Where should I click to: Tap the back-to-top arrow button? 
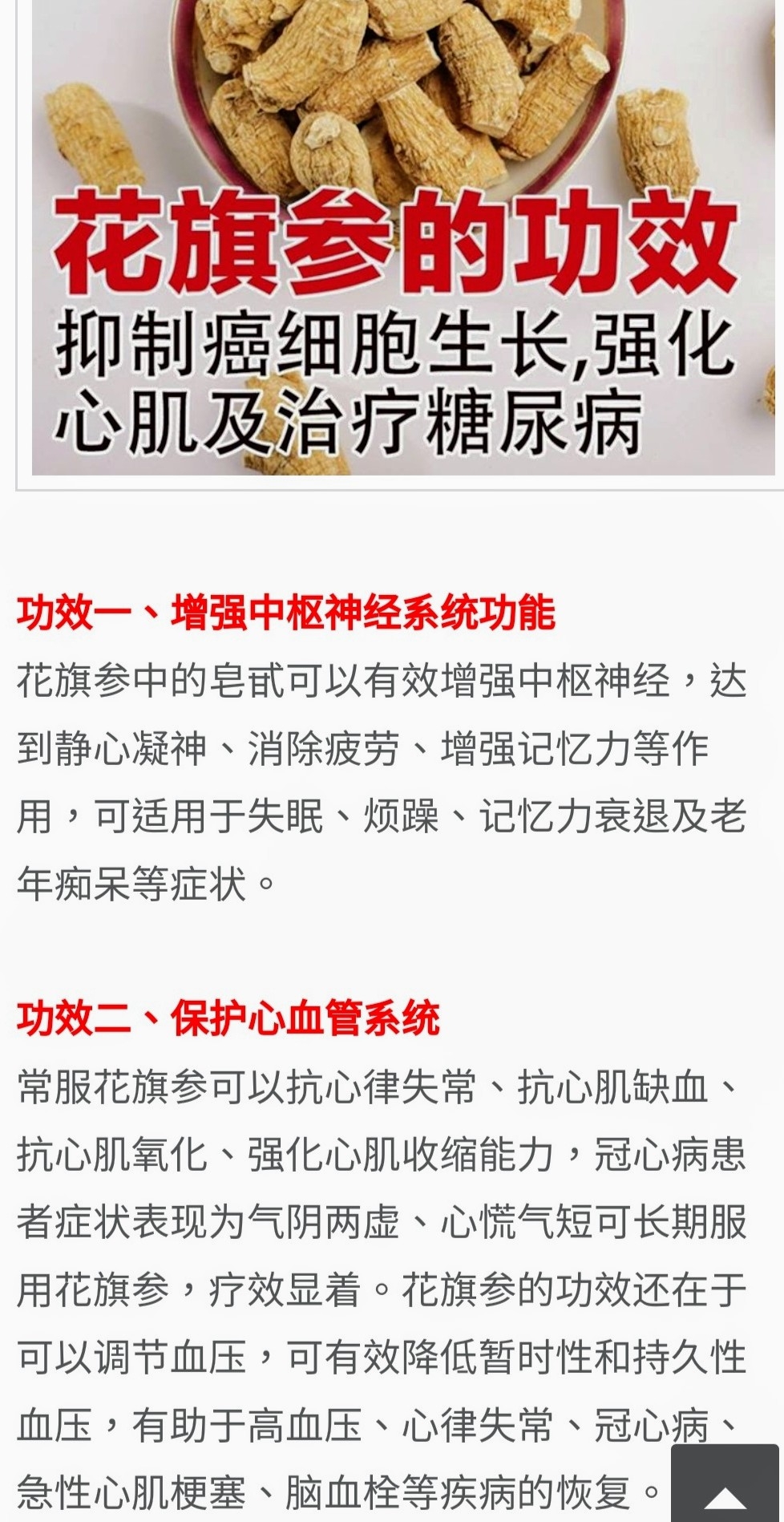coord(725,1484)
